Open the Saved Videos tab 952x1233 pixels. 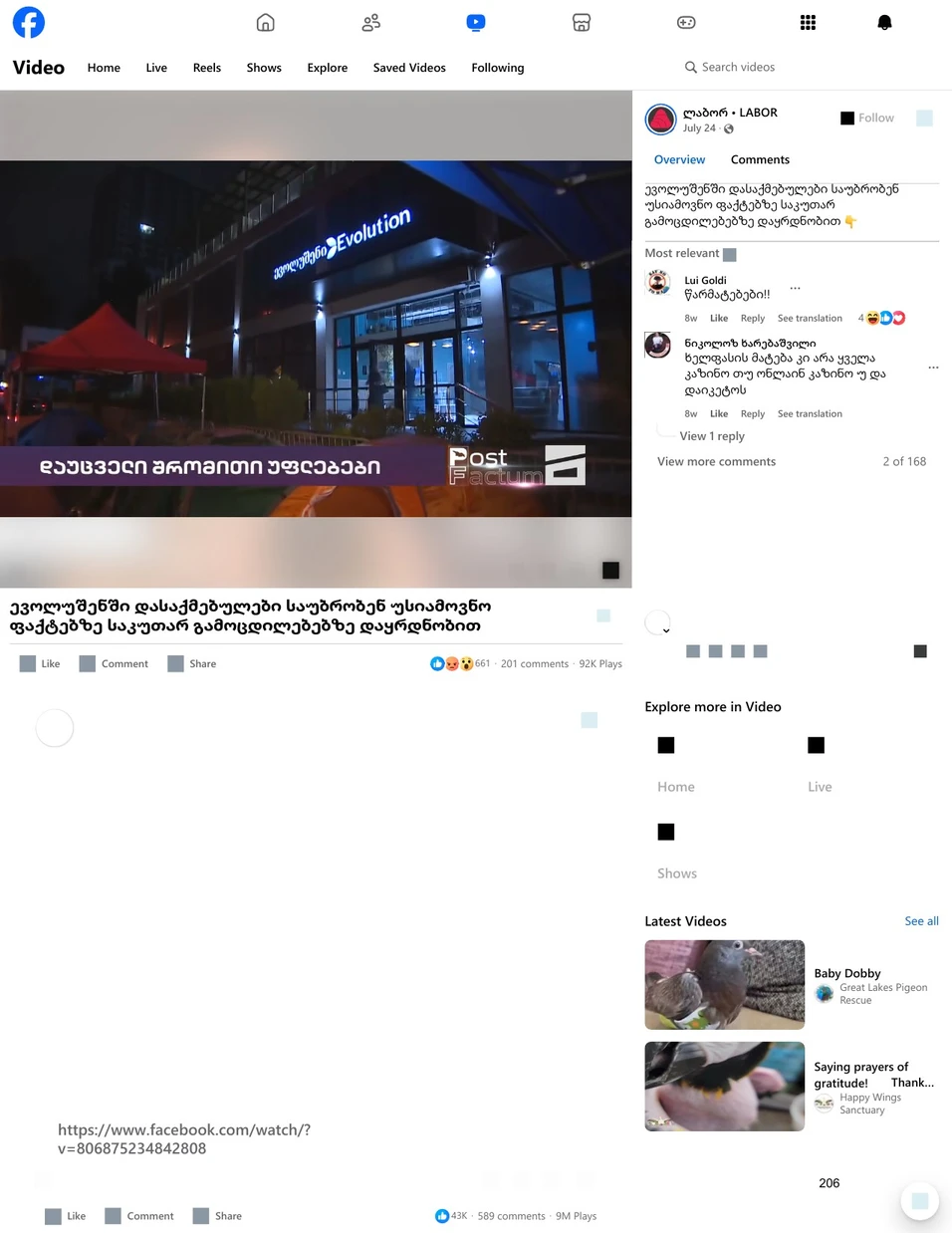pos(409,68)
